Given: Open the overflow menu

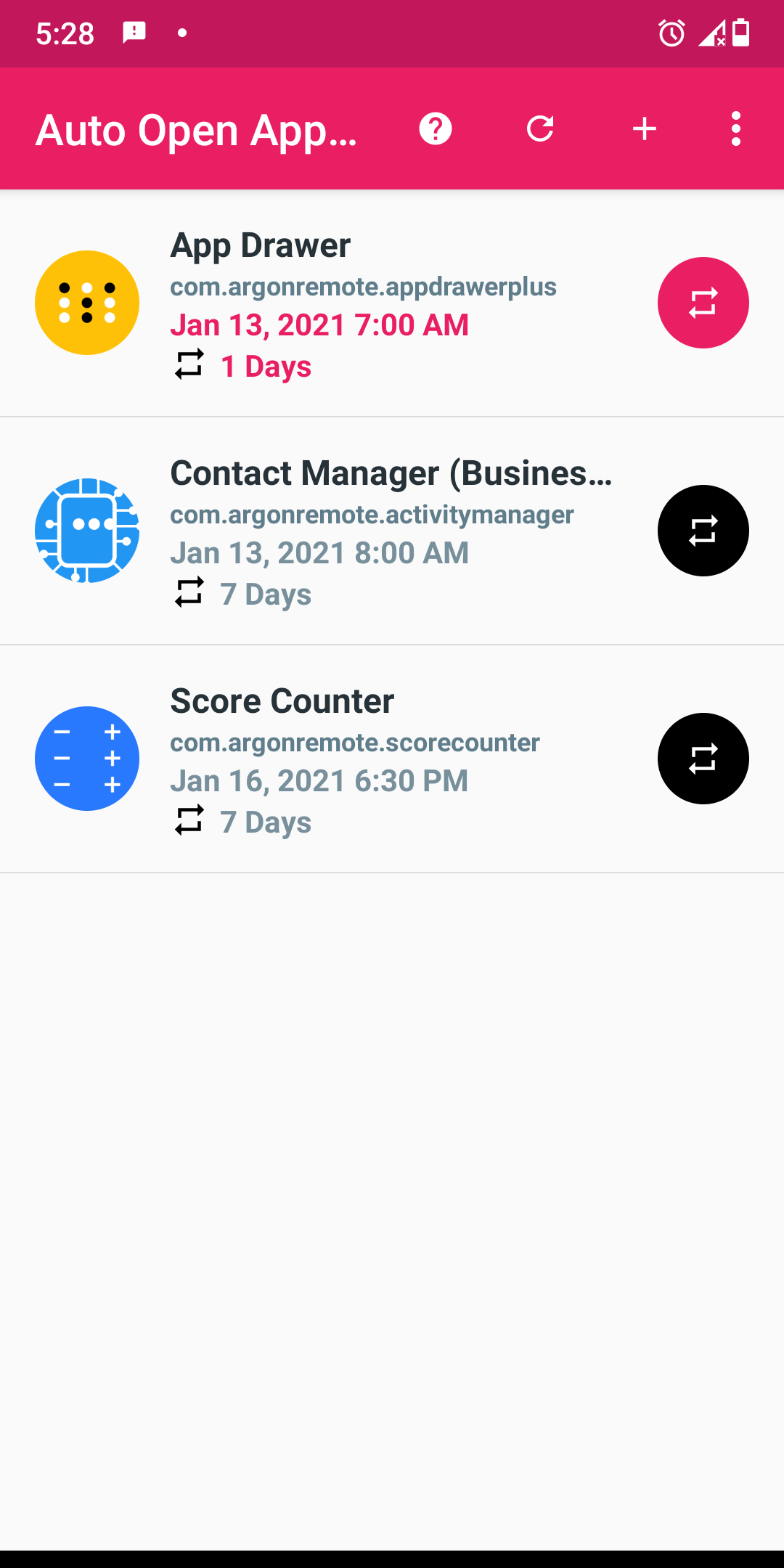Looking at the screenshot, I should 736,129.
